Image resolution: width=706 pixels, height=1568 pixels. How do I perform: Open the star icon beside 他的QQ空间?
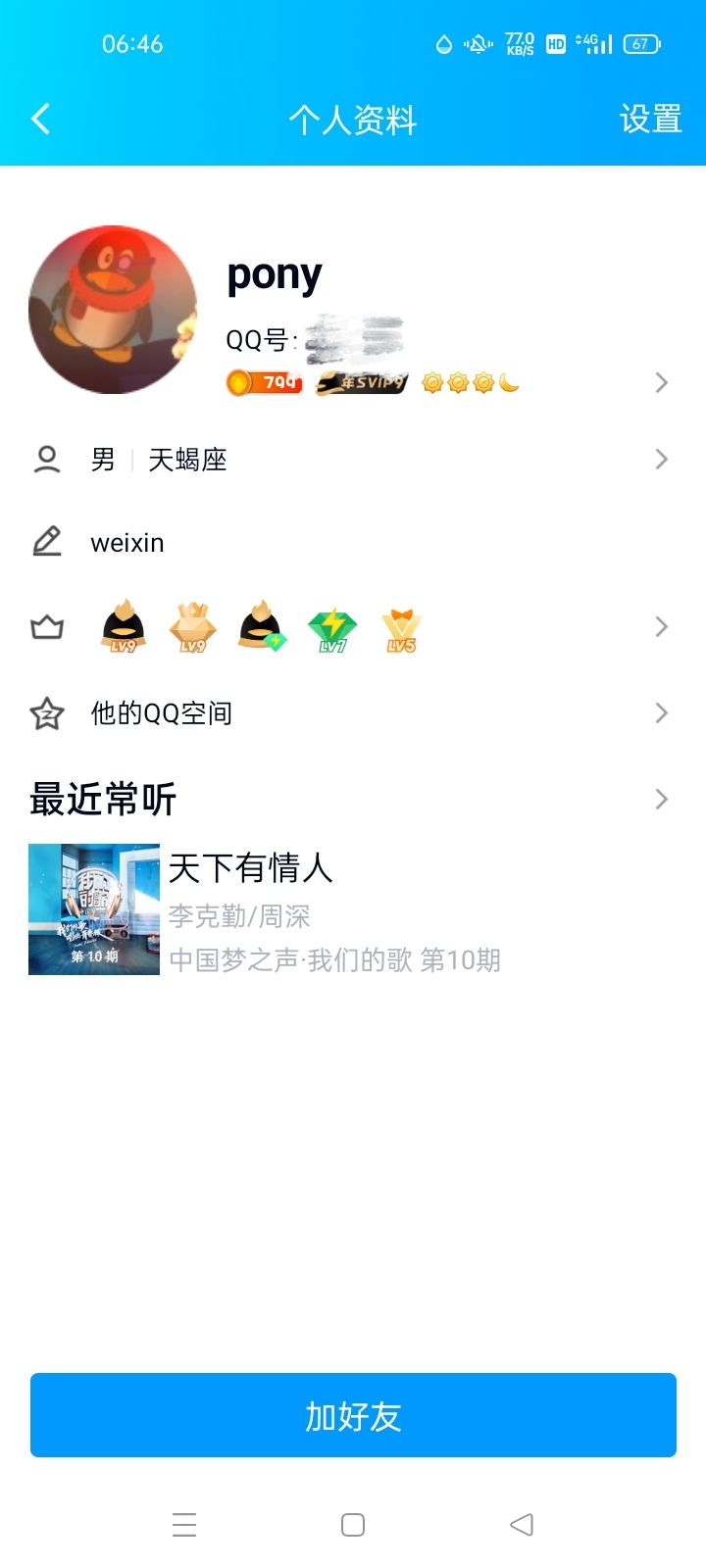pos(46,712)
